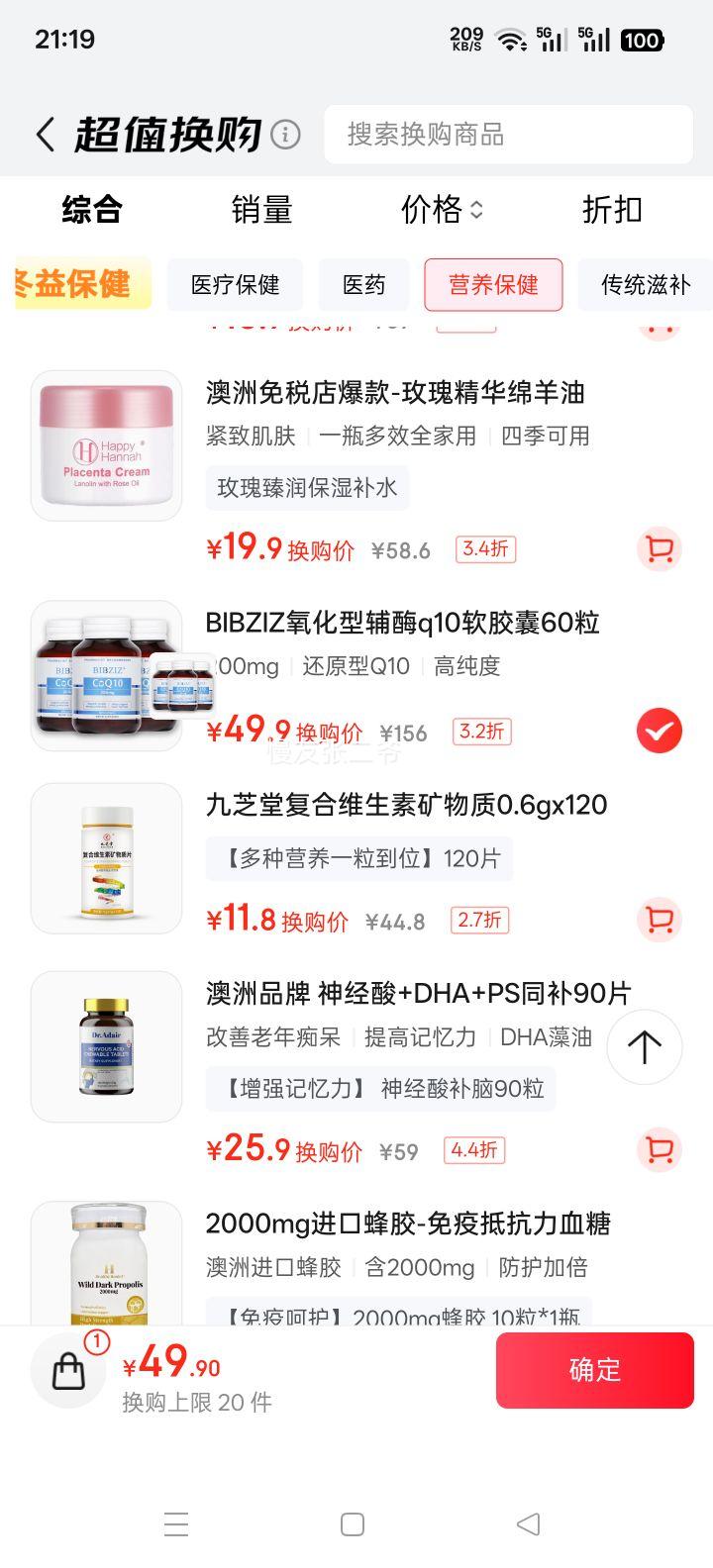Tap the back-to-top circular arrow
Image resolution: width=713 pixels, height=1568 pixels.
(644, 1046)
